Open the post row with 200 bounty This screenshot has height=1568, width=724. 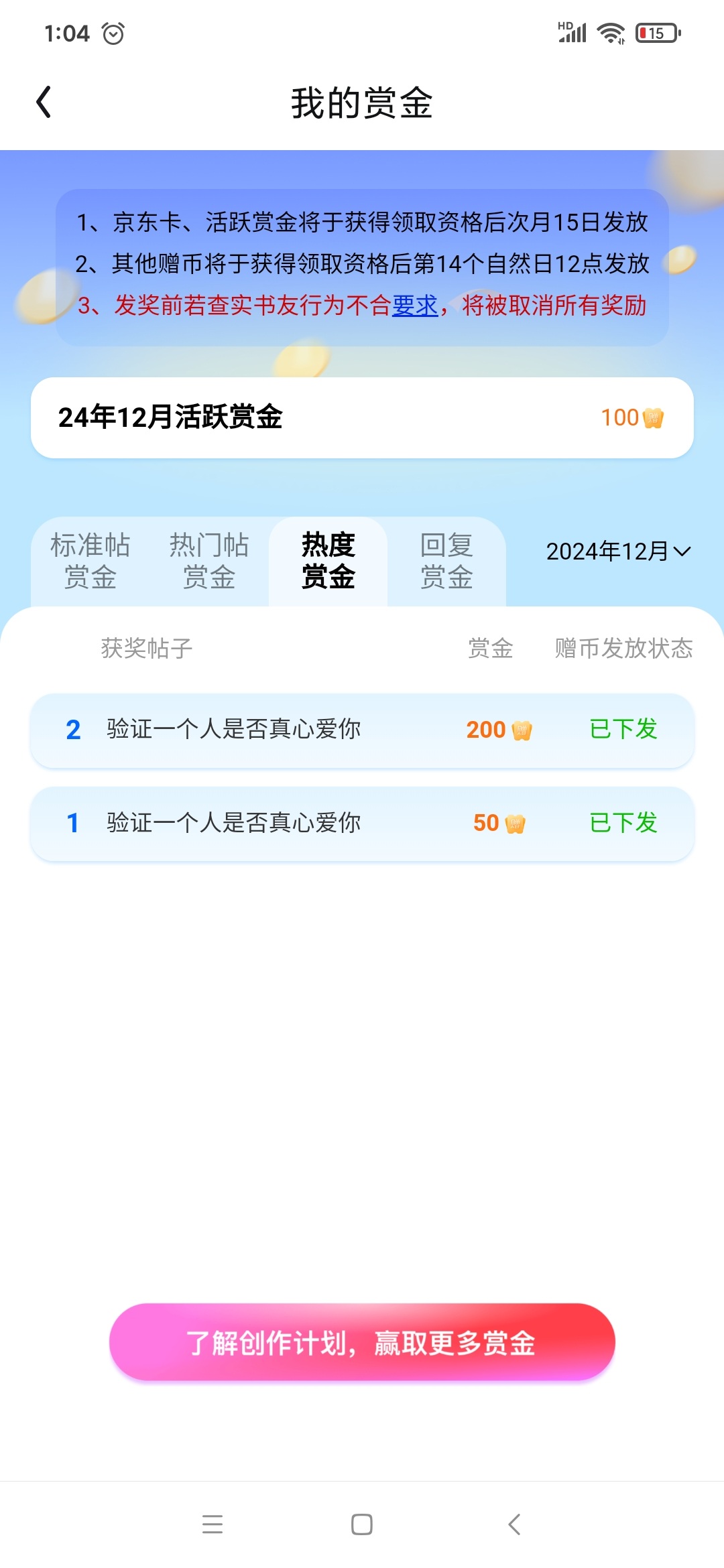362,730
